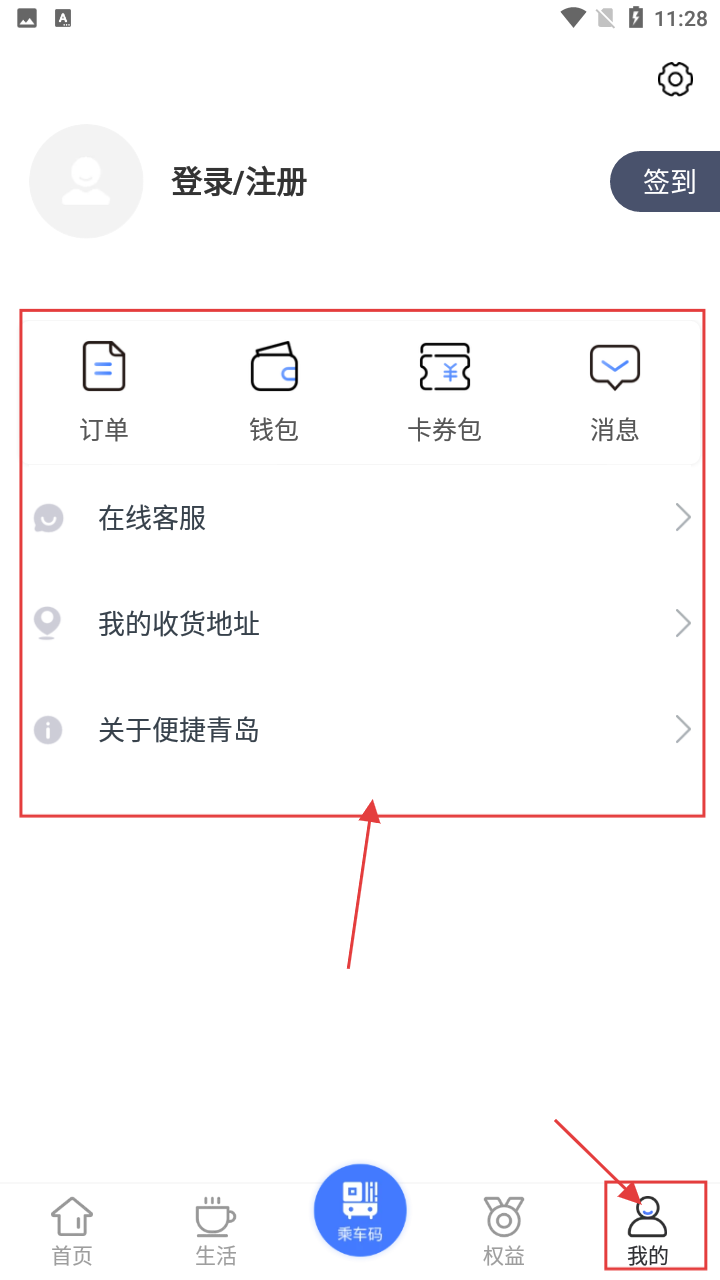Open 在线客服 online support
The width and height of the screenshot is (720, 1280).
click(x=360, y=518)
